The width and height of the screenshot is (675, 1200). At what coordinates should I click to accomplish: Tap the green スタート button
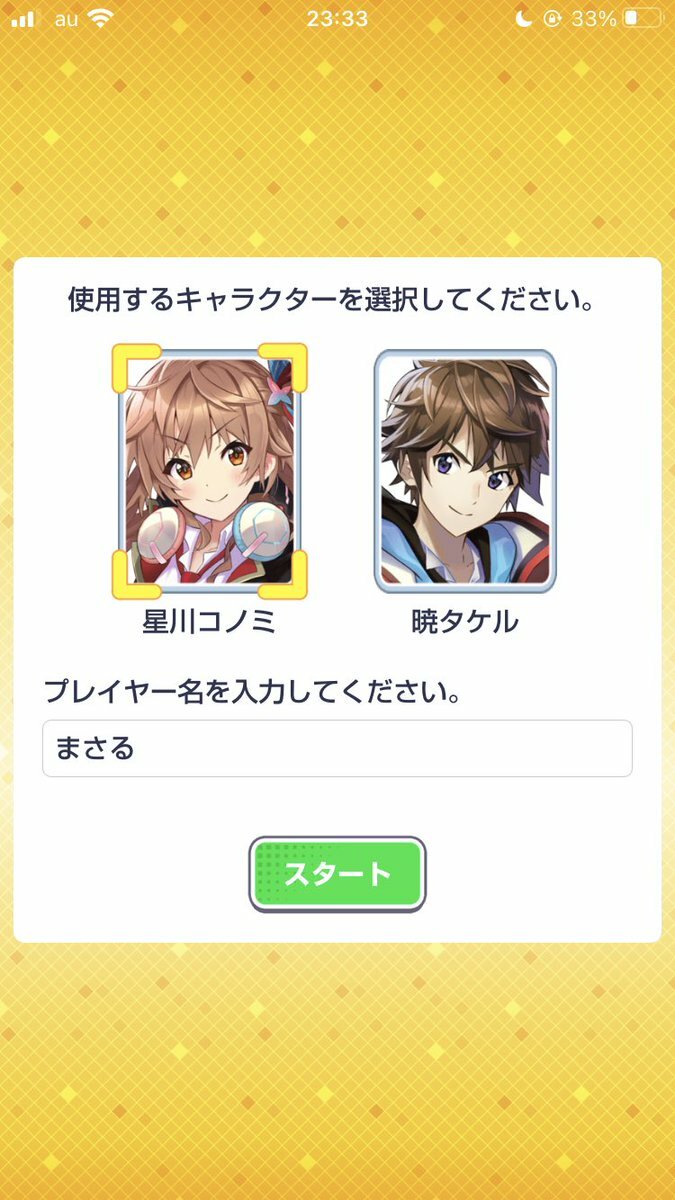(x=337, y=875)
